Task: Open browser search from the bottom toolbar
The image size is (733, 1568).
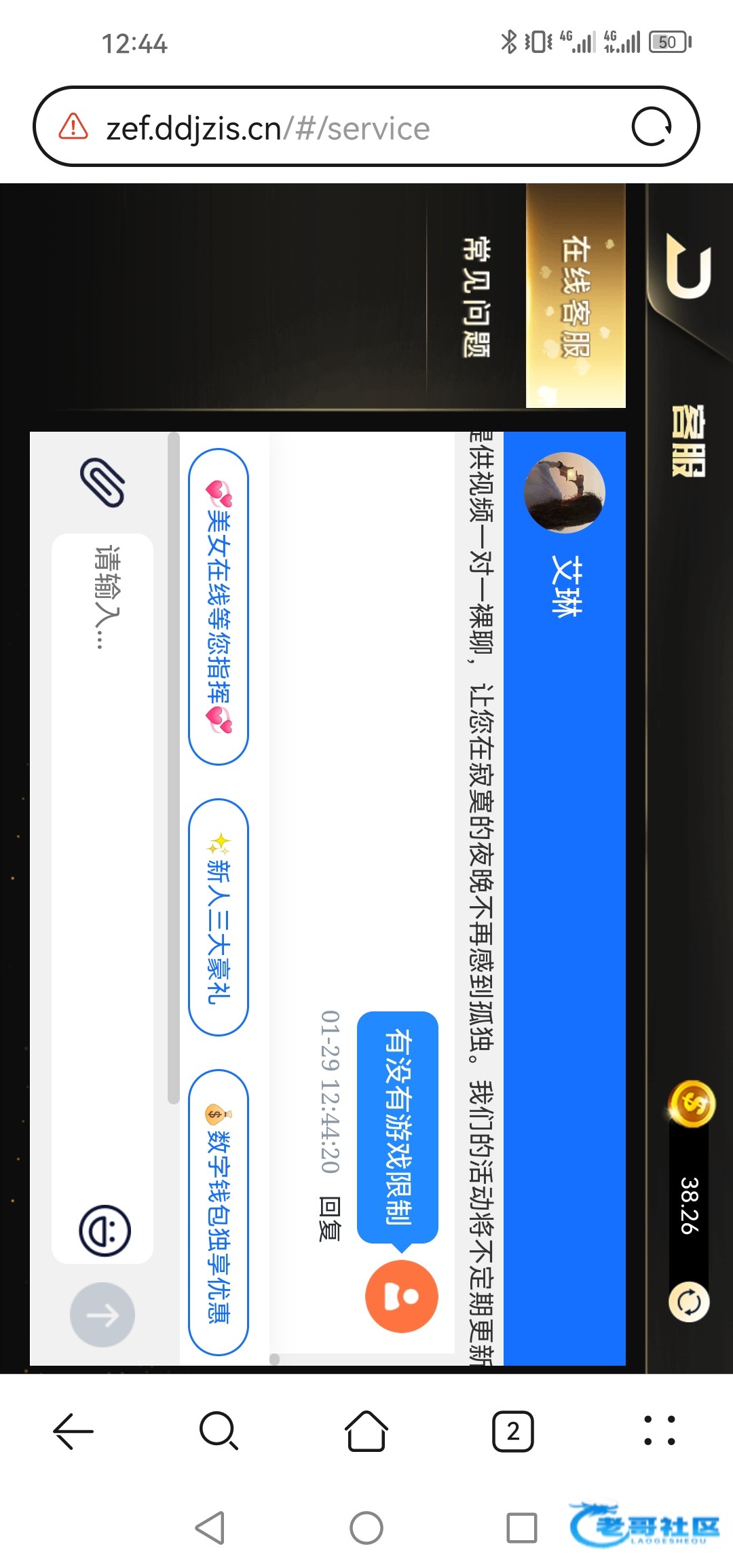Action: 219,1431
